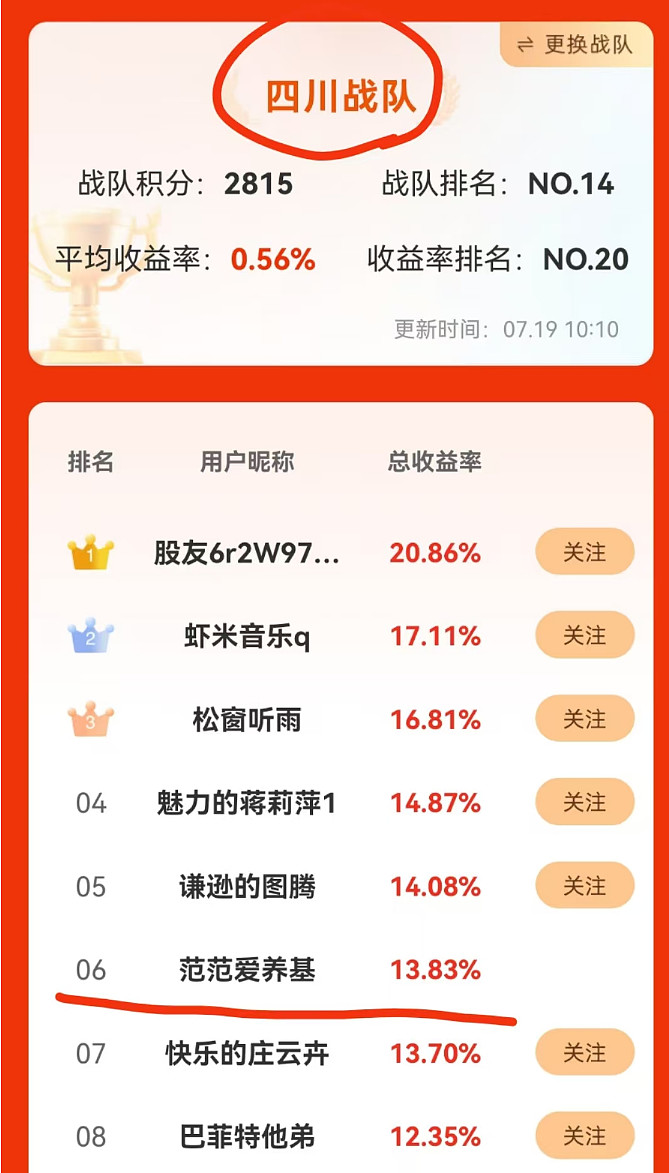
Task: Tap 关注 for 谦逊的图腾
Action: click(584, 885)
